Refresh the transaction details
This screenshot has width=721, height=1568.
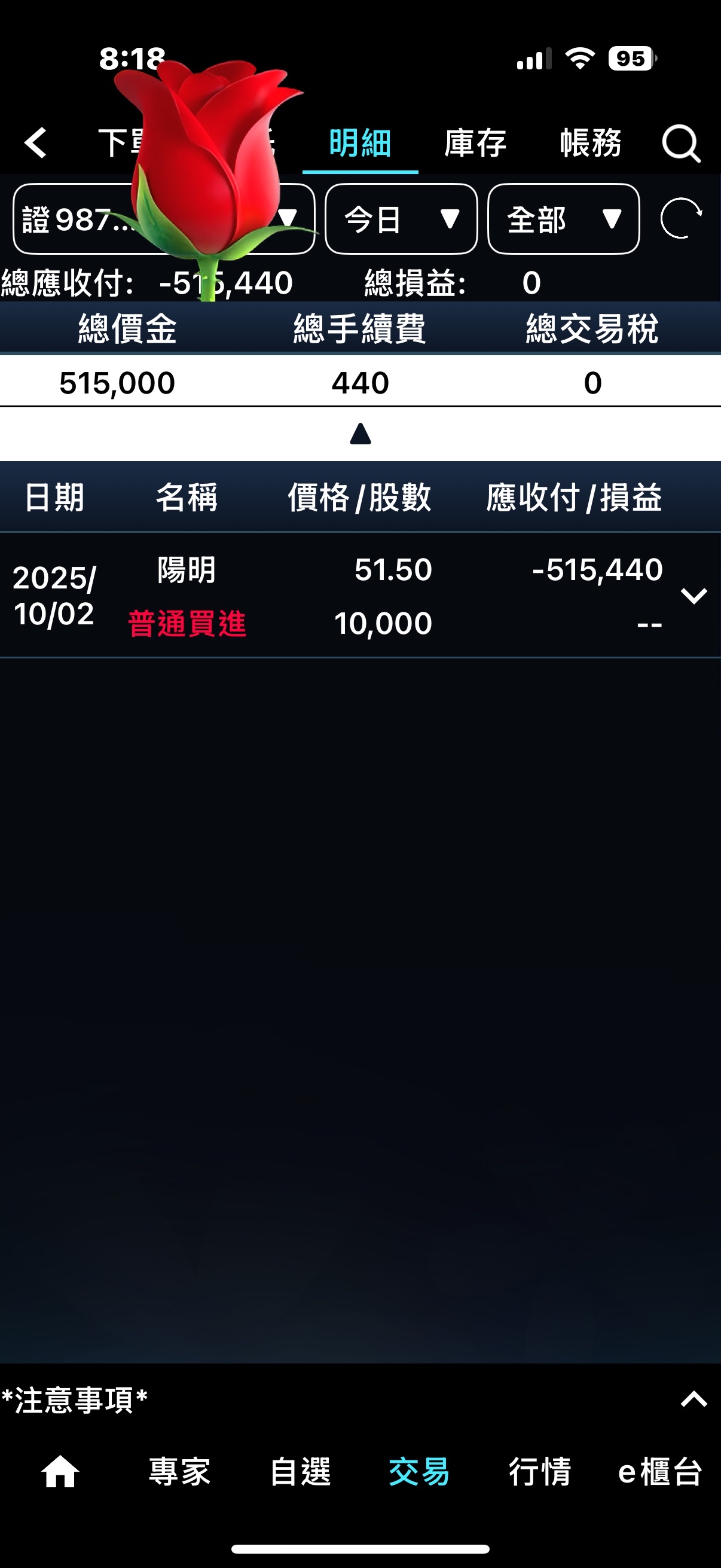click(681, 218)
